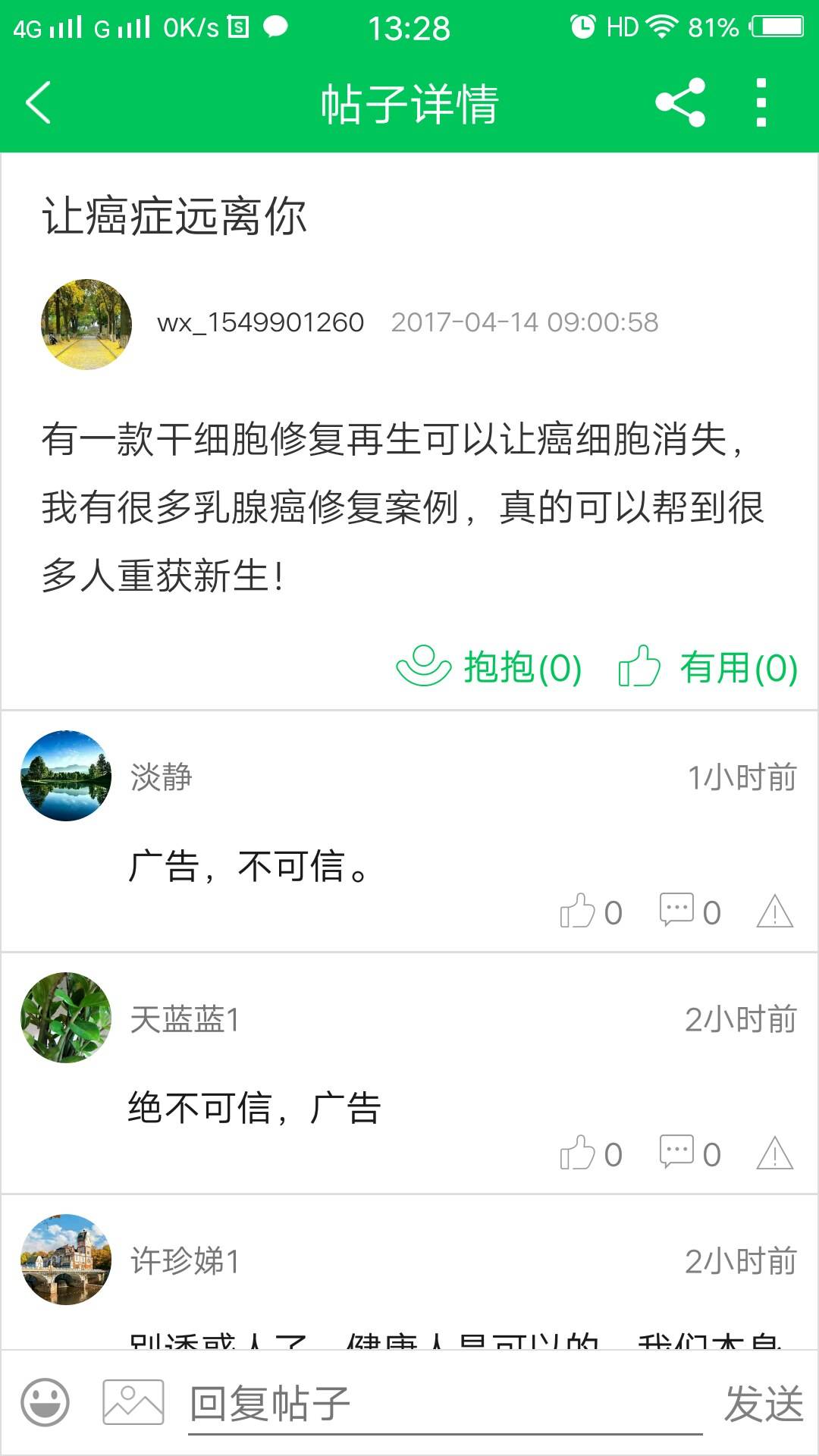Report 淡静's comment
819x1456 pixels.
(774, 912)
